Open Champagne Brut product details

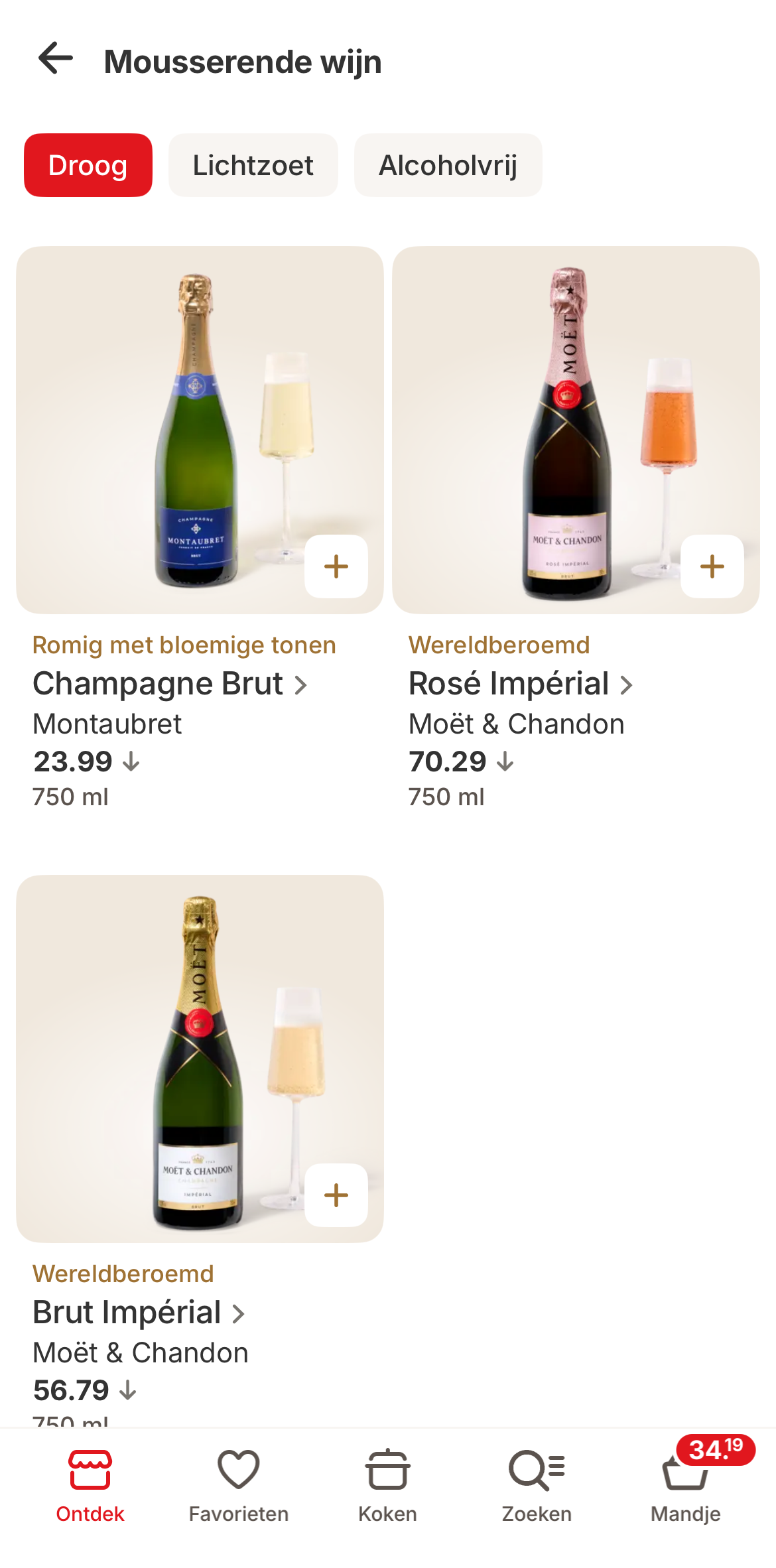click(x=169, y=684)
